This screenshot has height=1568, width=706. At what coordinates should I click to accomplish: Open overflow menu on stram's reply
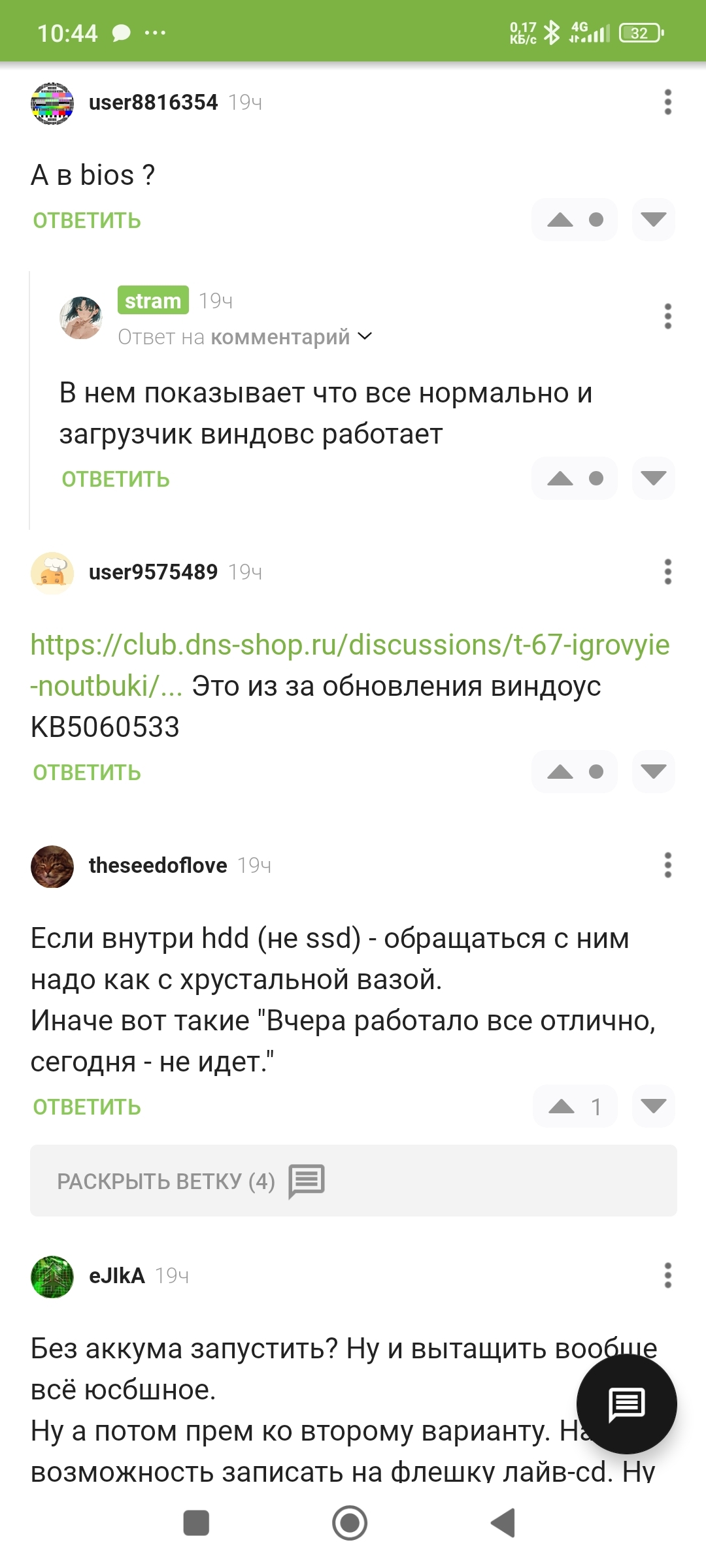(667, 316)
